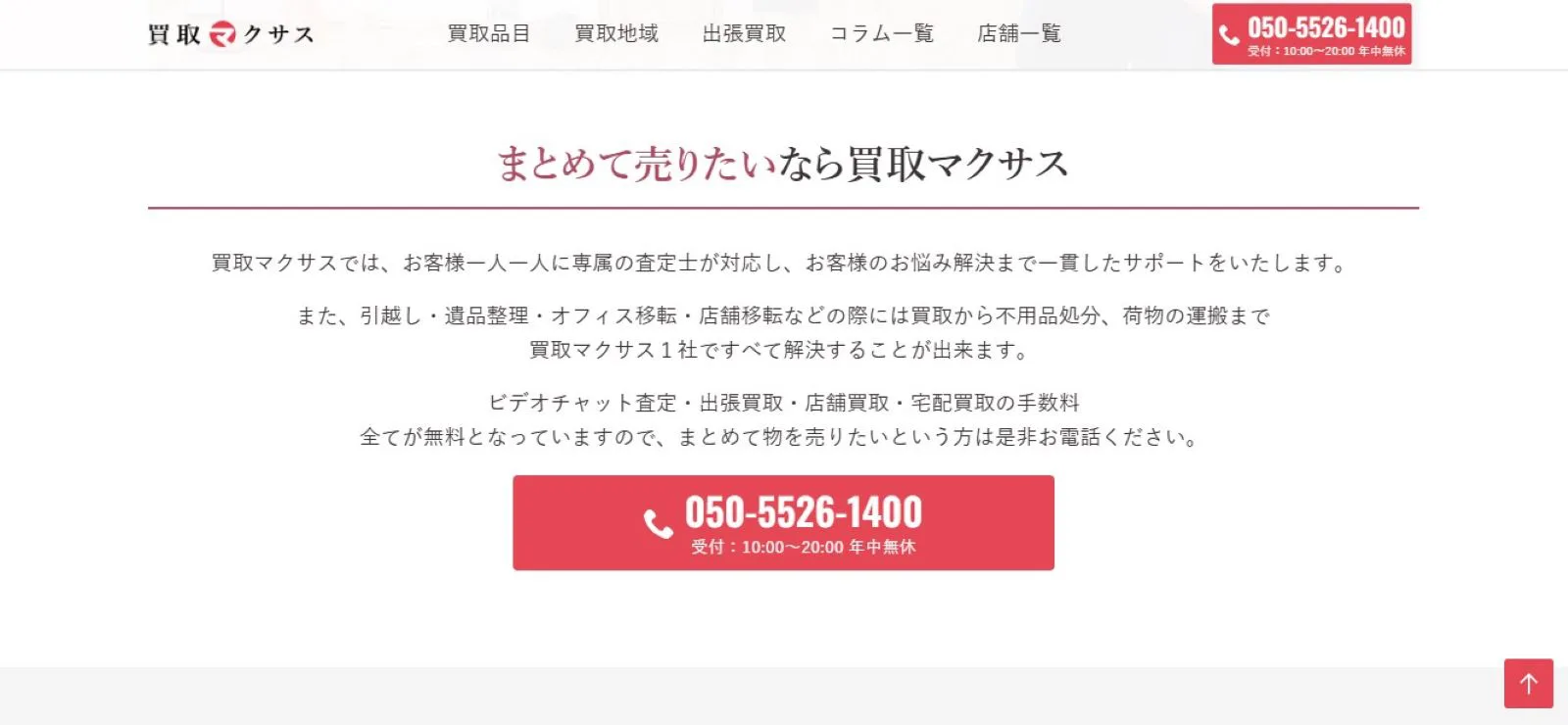Image resolution: width=1568 pixels, height=725 pixels.
Task: Open the 買取マクサス home logo
Action: click(x=231, y=34)
